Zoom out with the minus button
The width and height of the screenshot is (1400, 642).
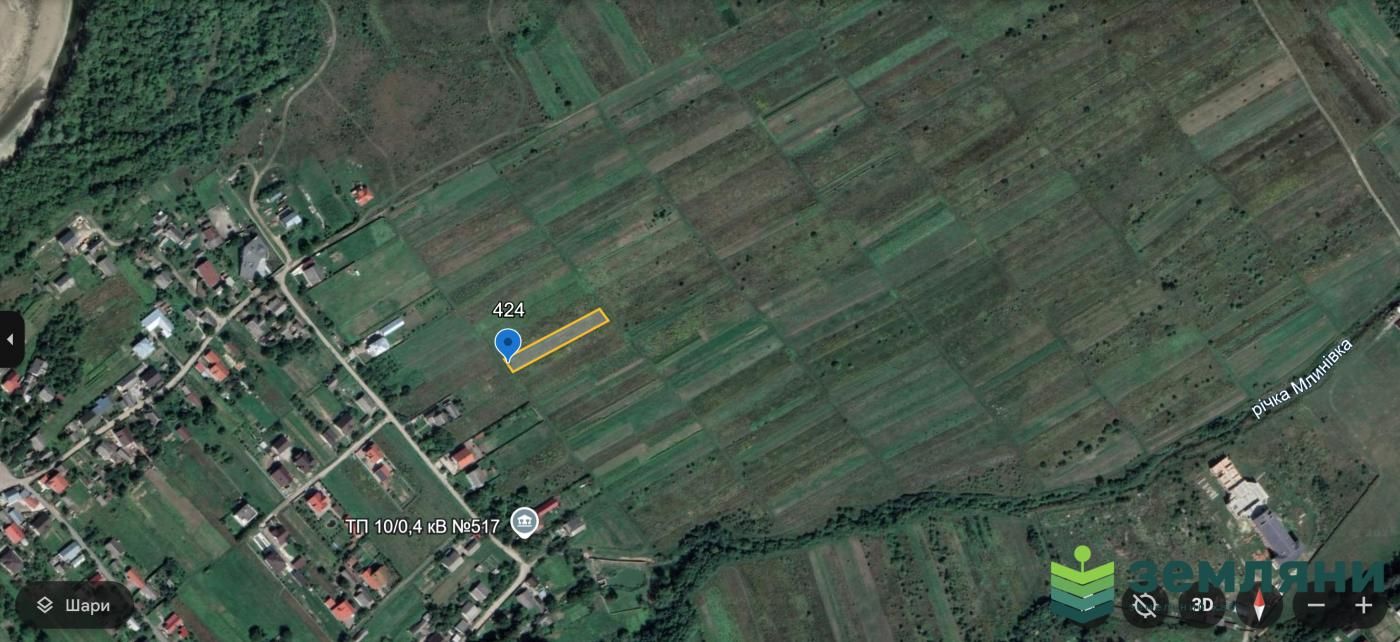pos(1316,605)
